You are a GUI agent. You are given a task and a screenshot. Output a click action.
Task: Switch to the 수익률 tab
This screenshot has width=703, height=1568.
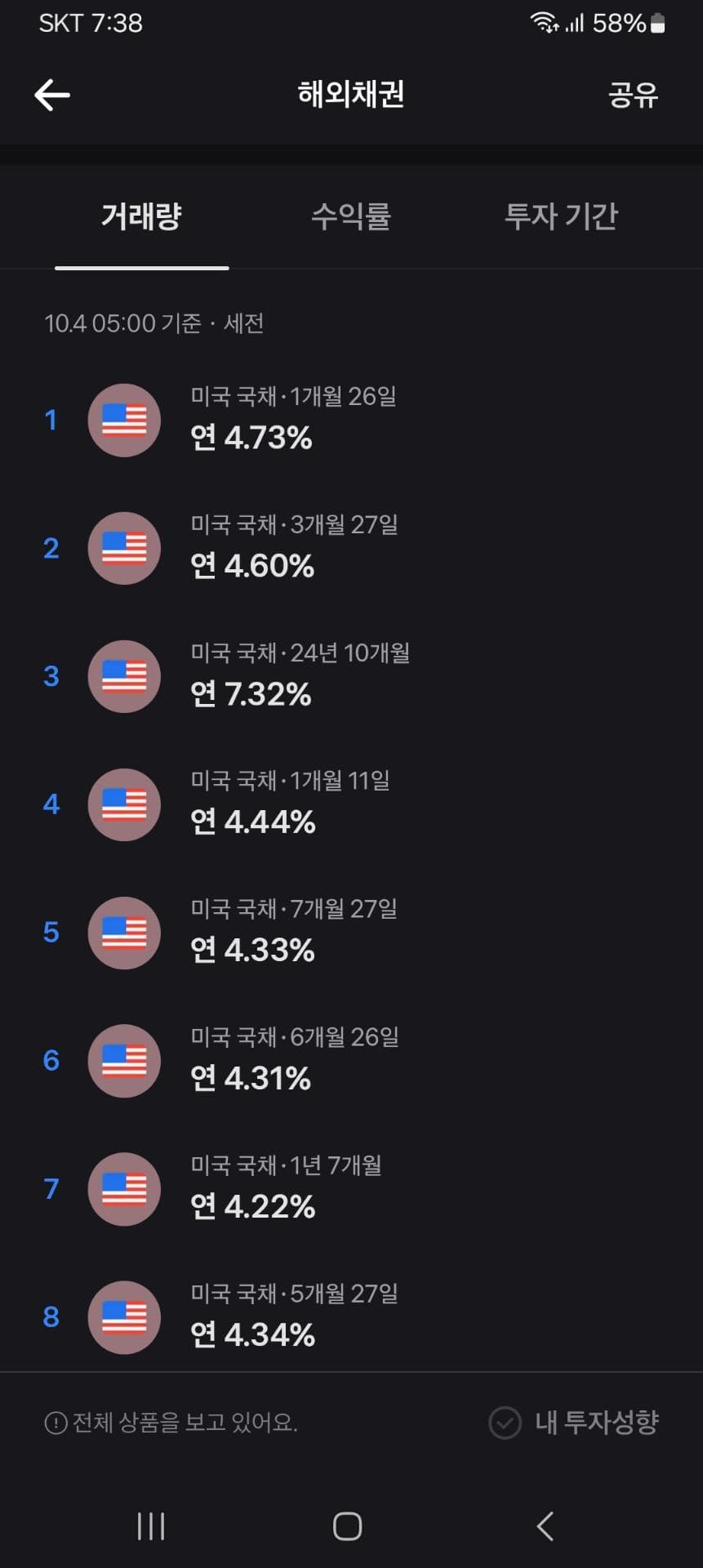pyautogui.click(x=351, y=216)
